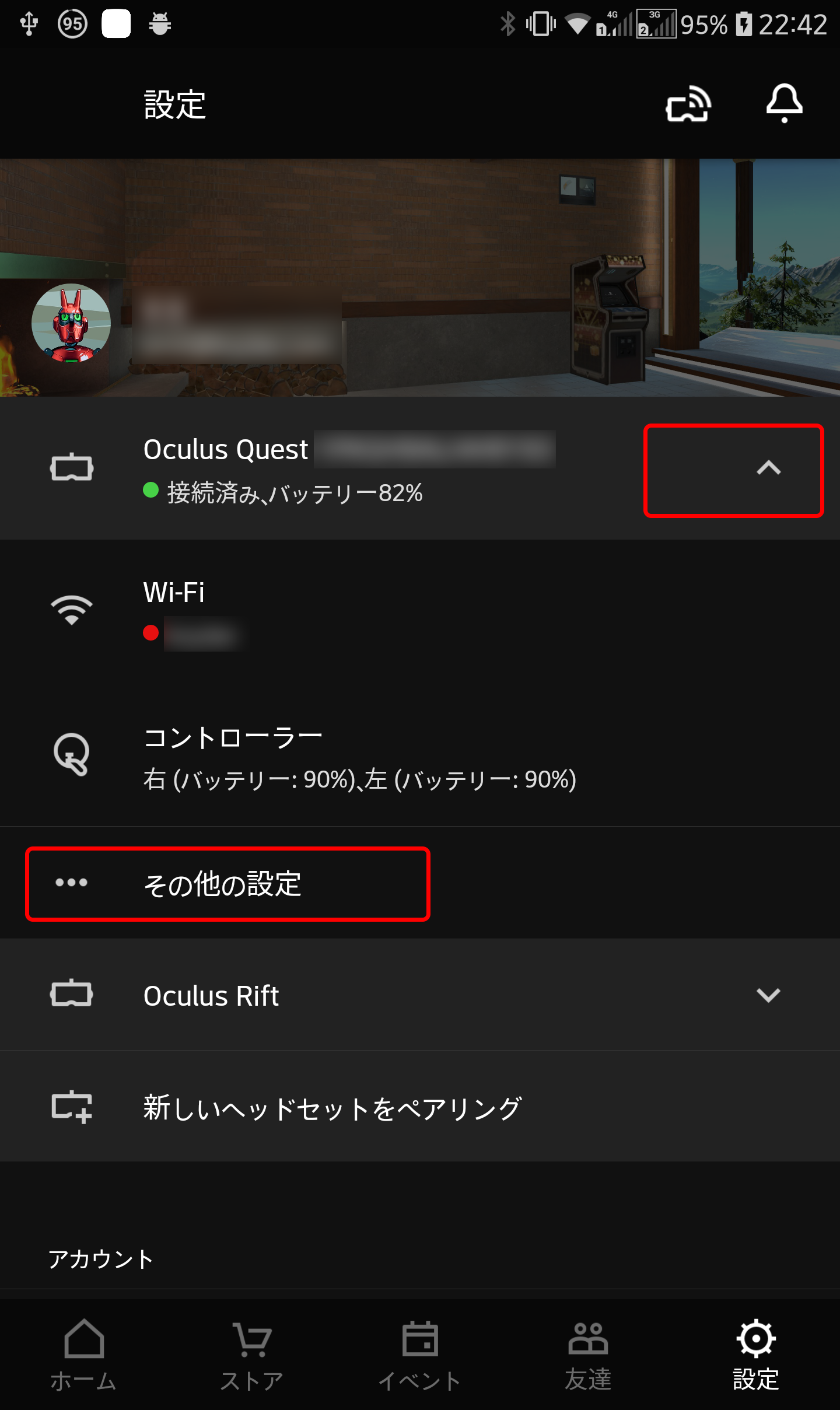Click the pair new headset icon
Image resolution: width=840 pixels, height=1410 pixels.
pos(71,1107)
